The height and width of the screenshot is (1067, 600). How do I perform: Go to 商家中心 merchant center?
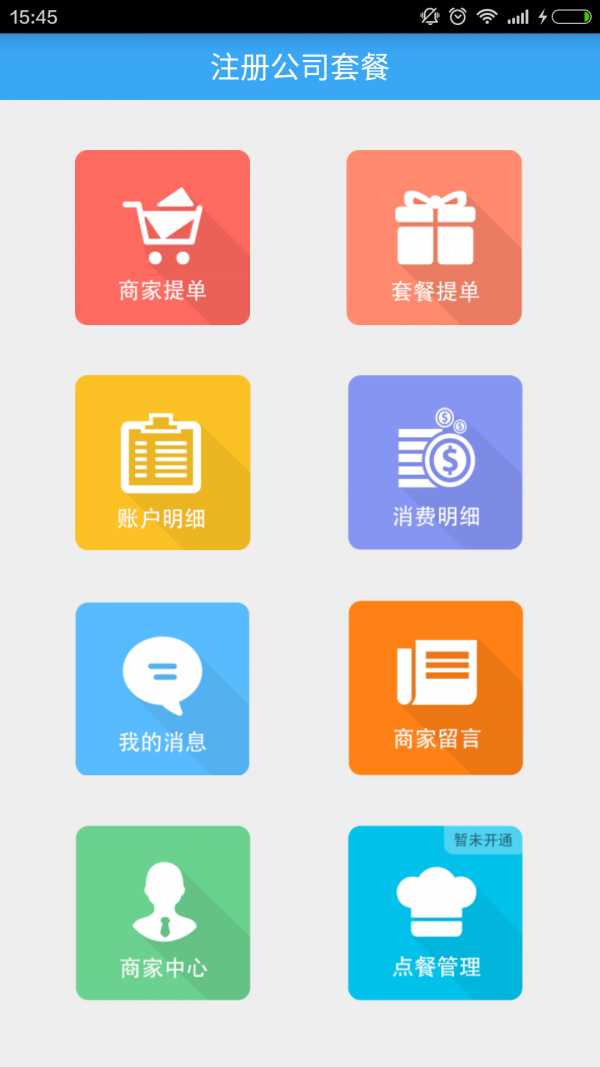click(163, 913)
